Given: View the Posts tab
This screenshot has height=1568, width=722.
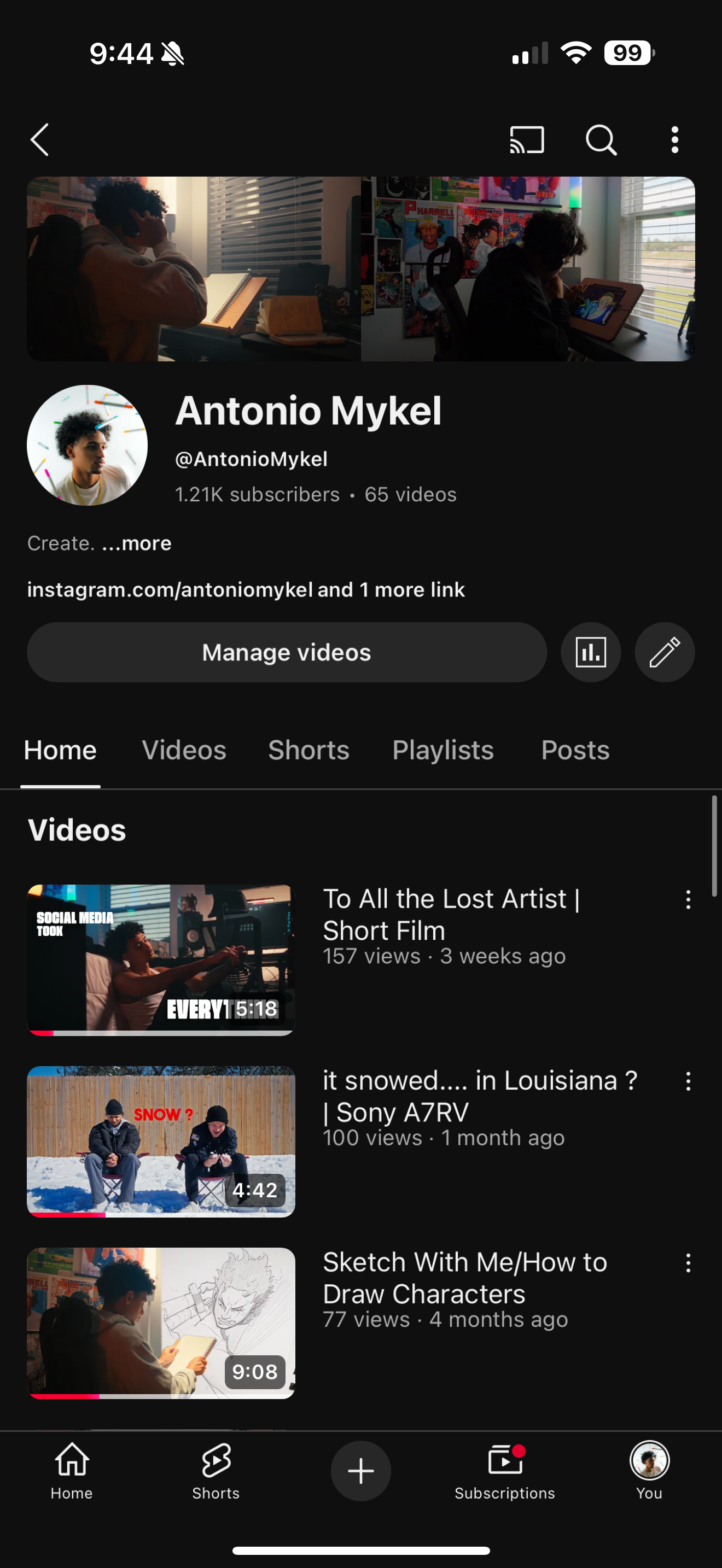Looking at the screenshot, I should 575,750.
